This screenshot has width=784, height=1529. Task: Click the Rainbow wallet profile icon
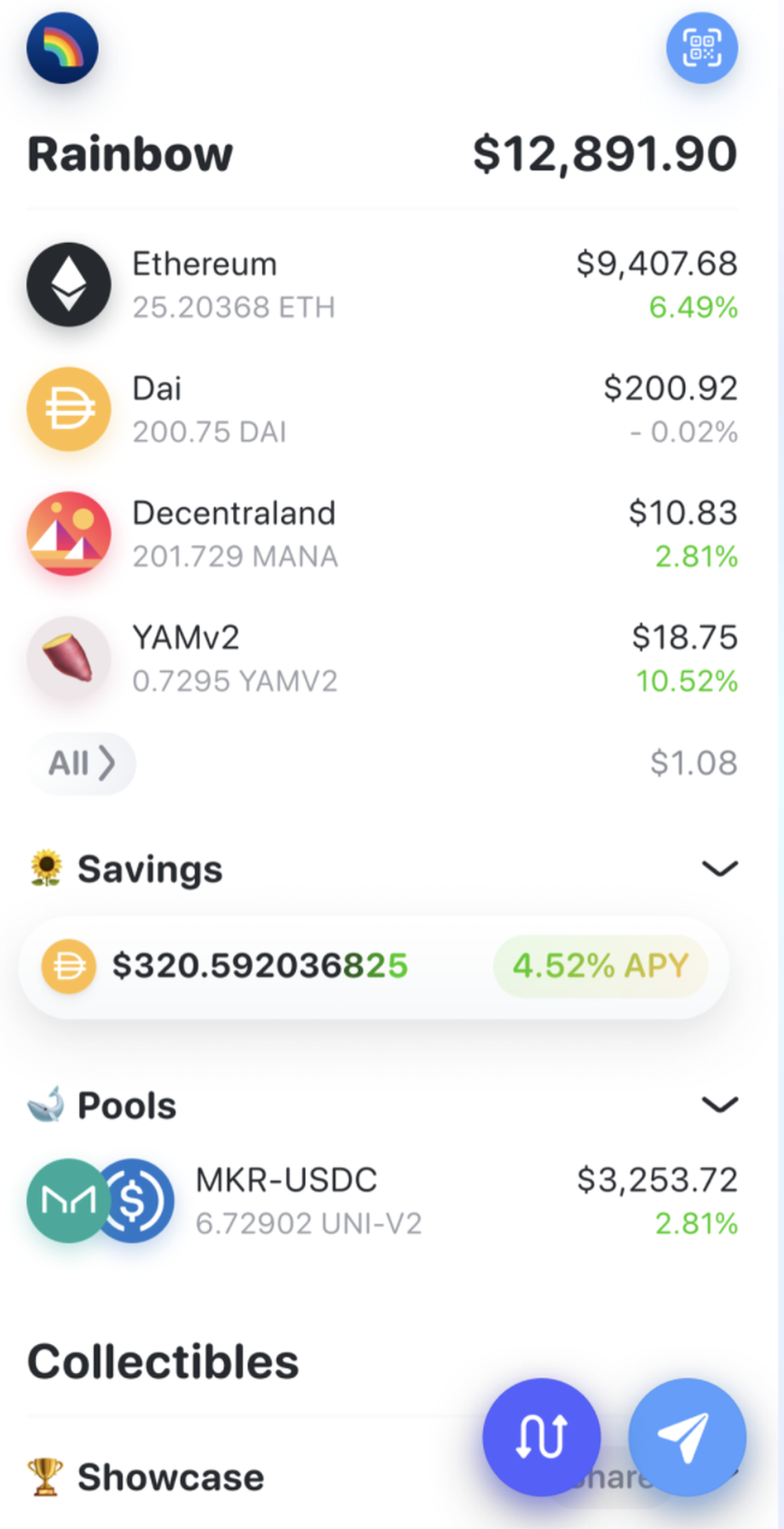(62, 47)
